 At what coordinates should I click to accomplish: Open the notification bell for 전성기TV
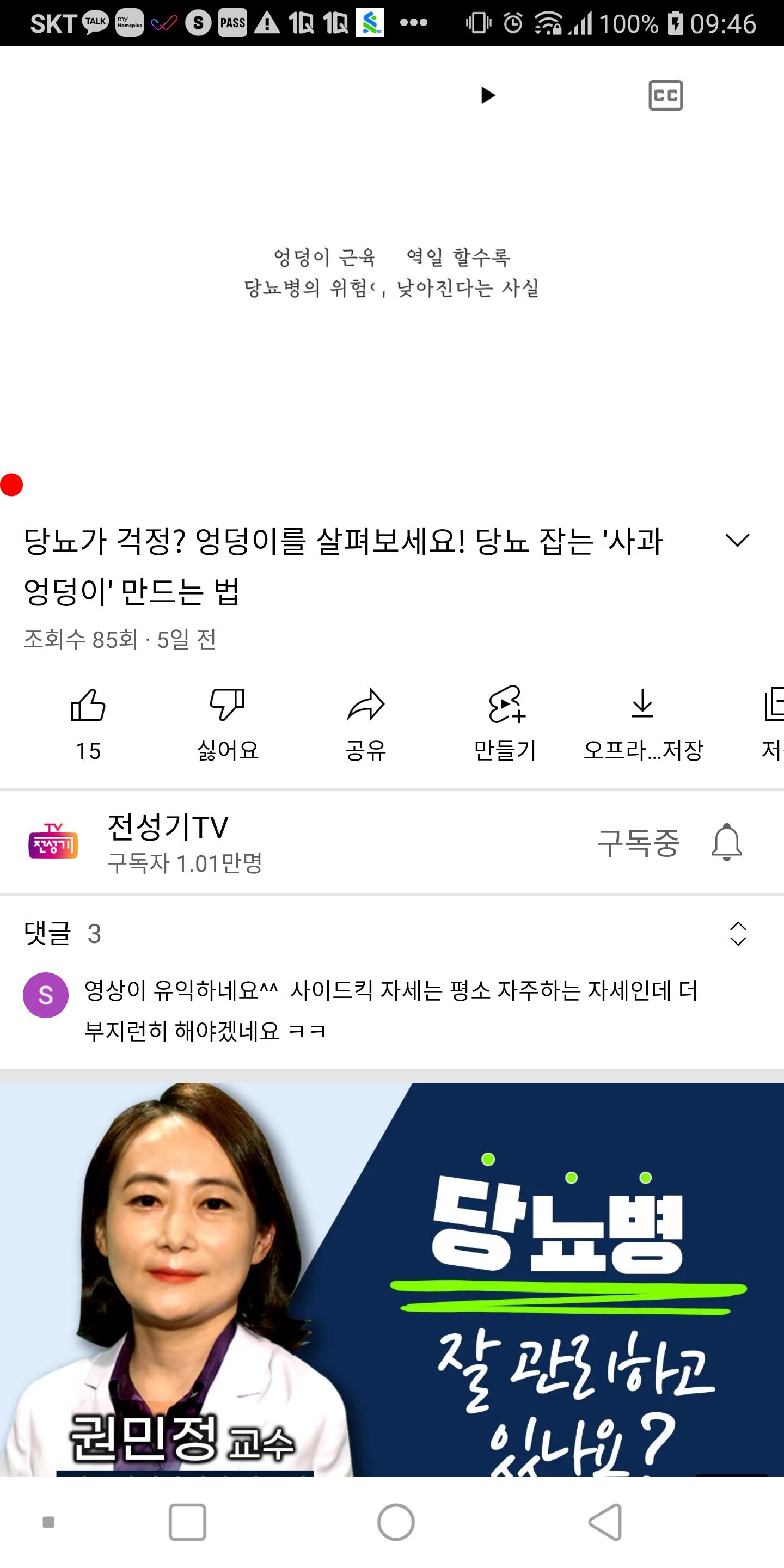pos(727,843)
